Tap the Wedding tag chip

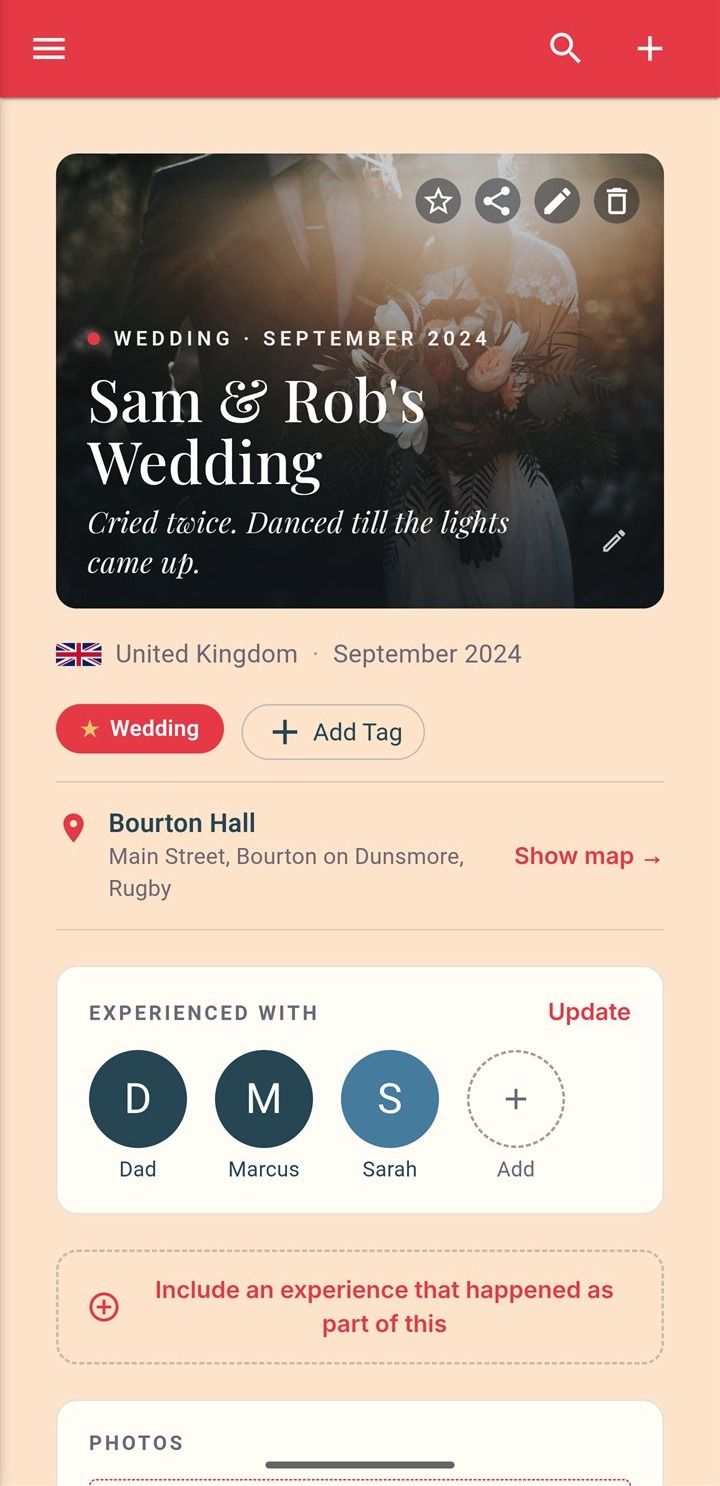(140, 729)
